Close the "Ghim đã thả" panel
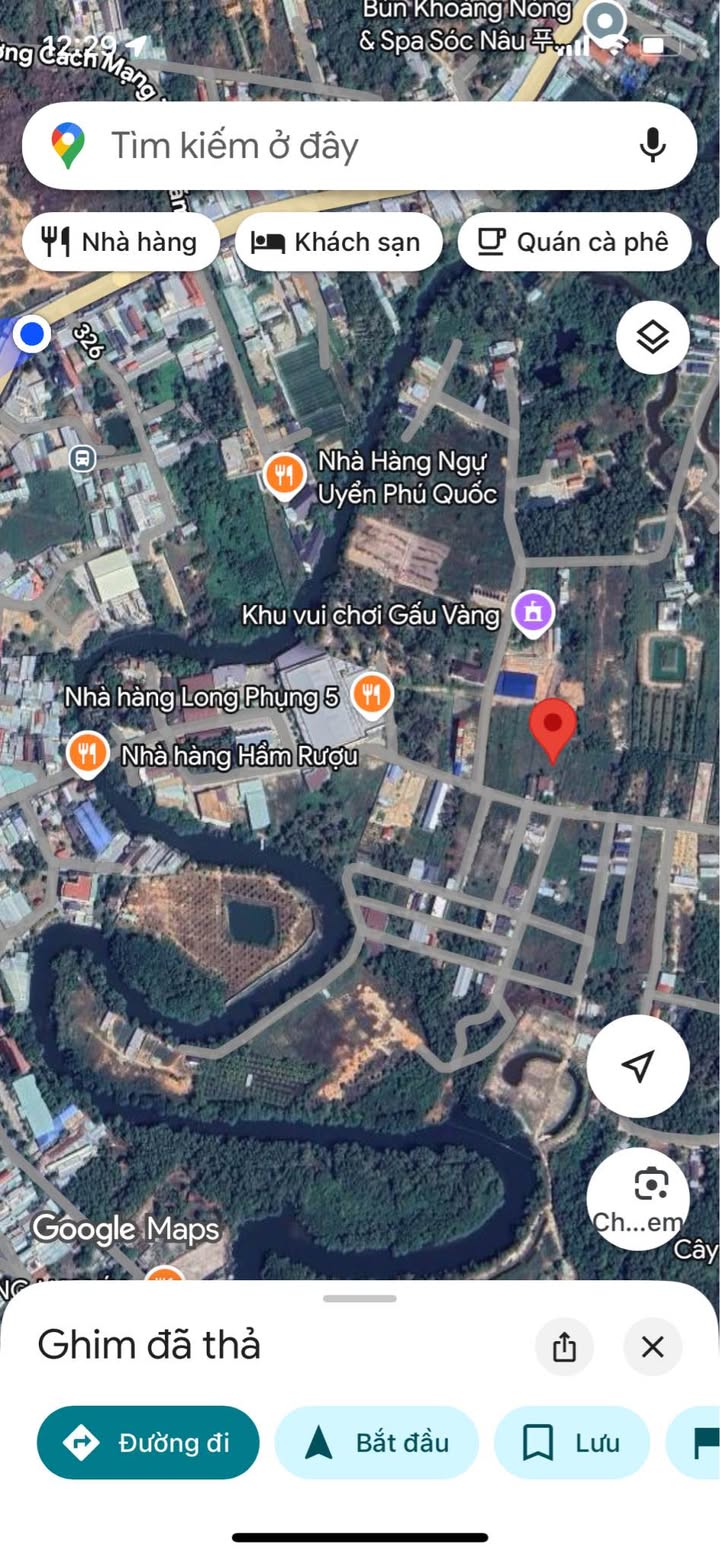Image resolution: width=720 pixels, height=1557 pixels. click(652, 1346)
